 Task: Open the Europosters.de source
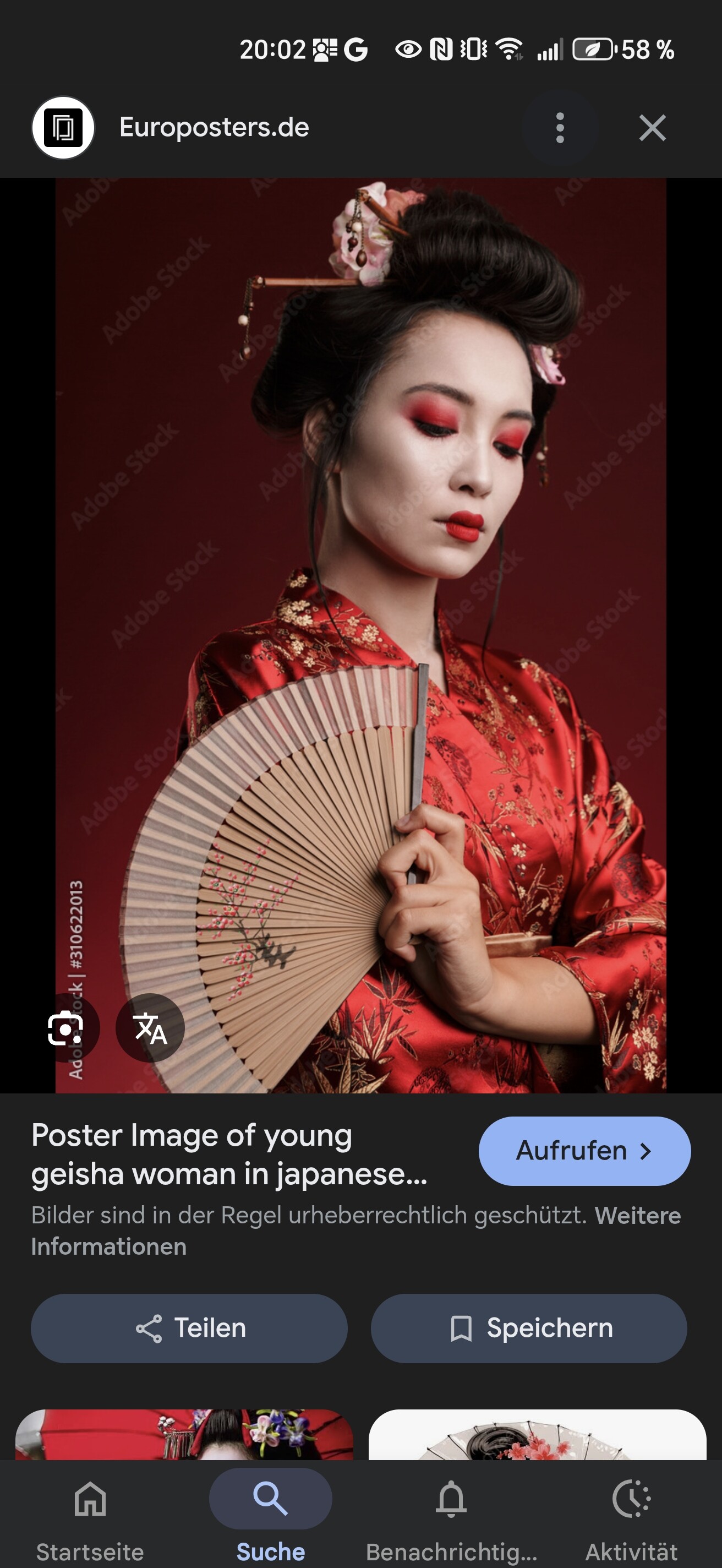point(214,128)
